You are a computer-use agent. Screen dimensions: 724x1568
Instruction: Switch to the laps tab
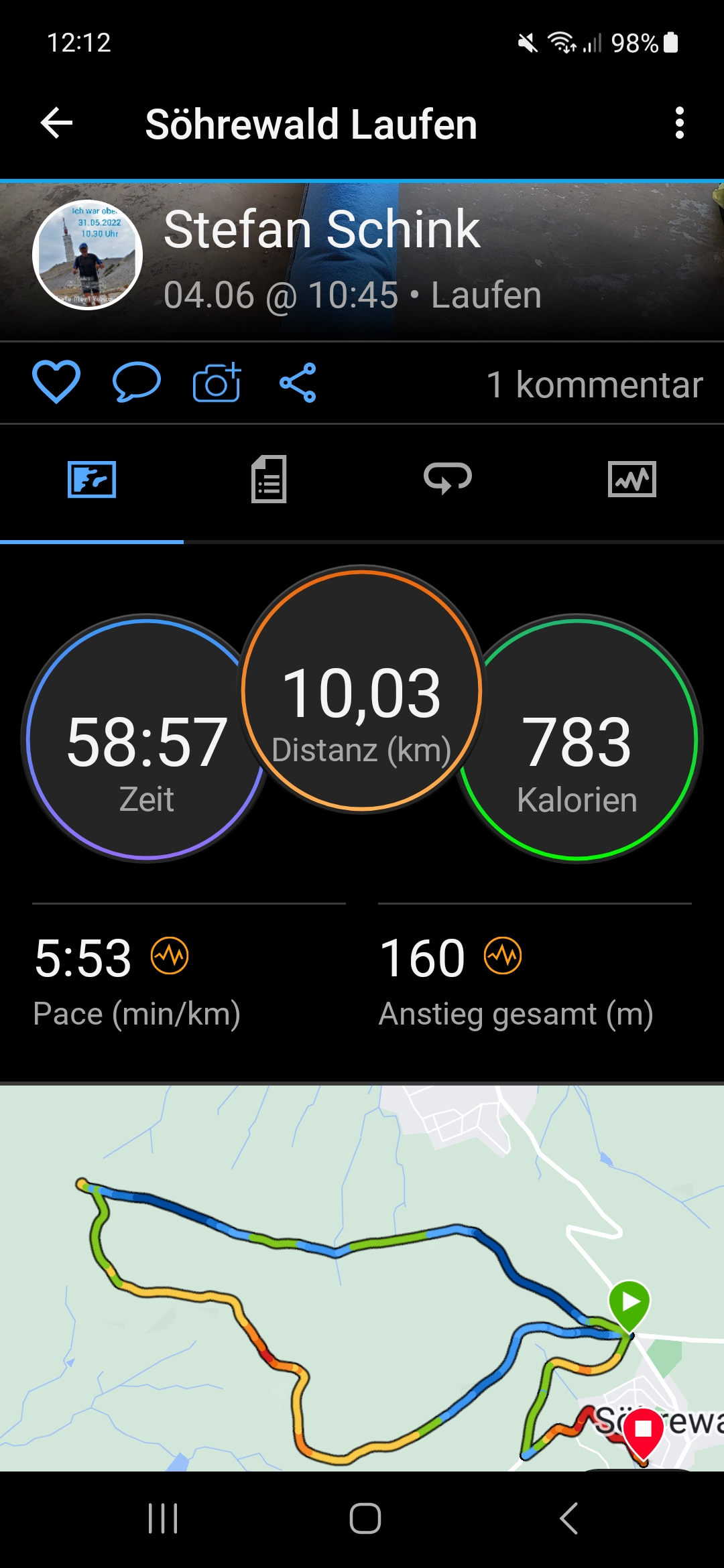coord(448,479)
